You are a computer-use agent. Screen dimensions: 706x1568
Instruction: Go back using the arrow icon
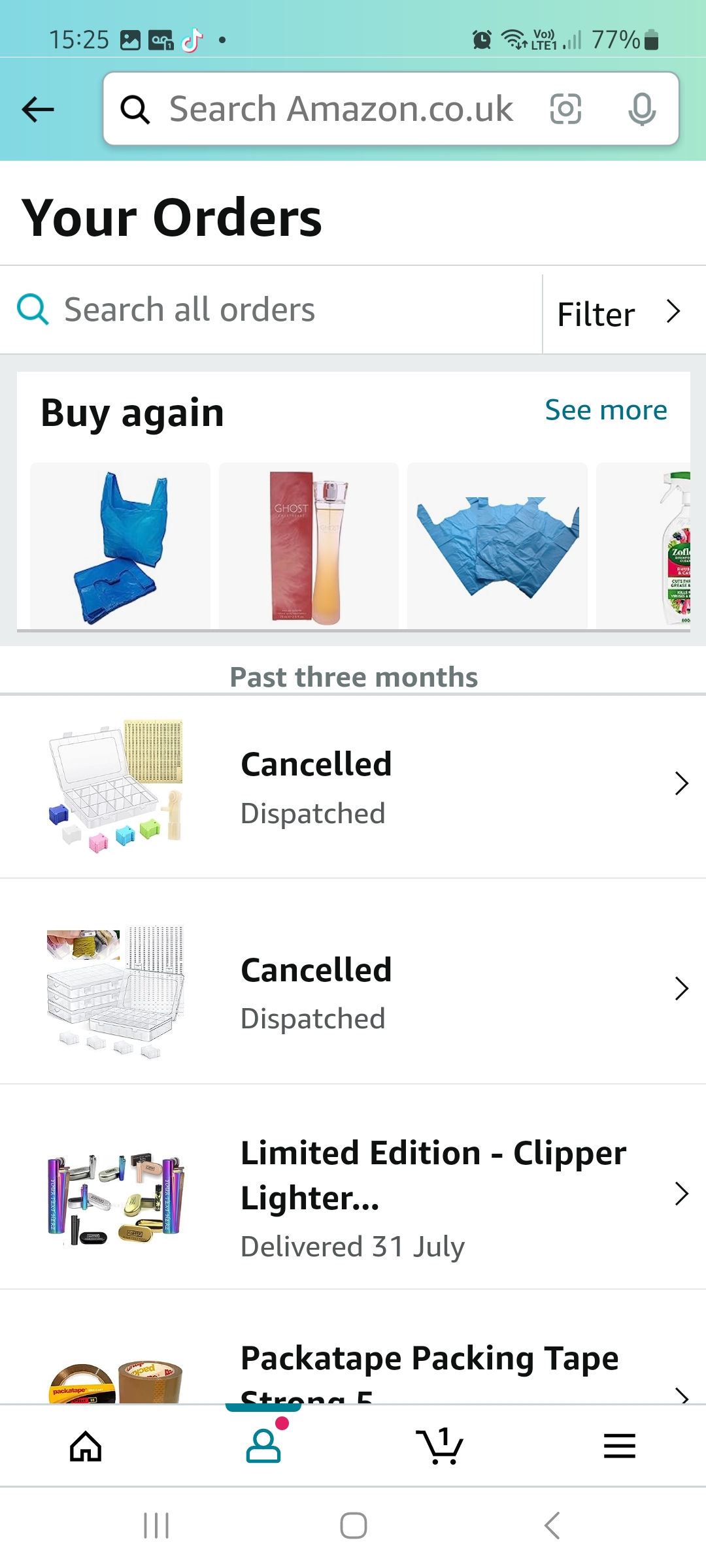(x=37, y=109)
